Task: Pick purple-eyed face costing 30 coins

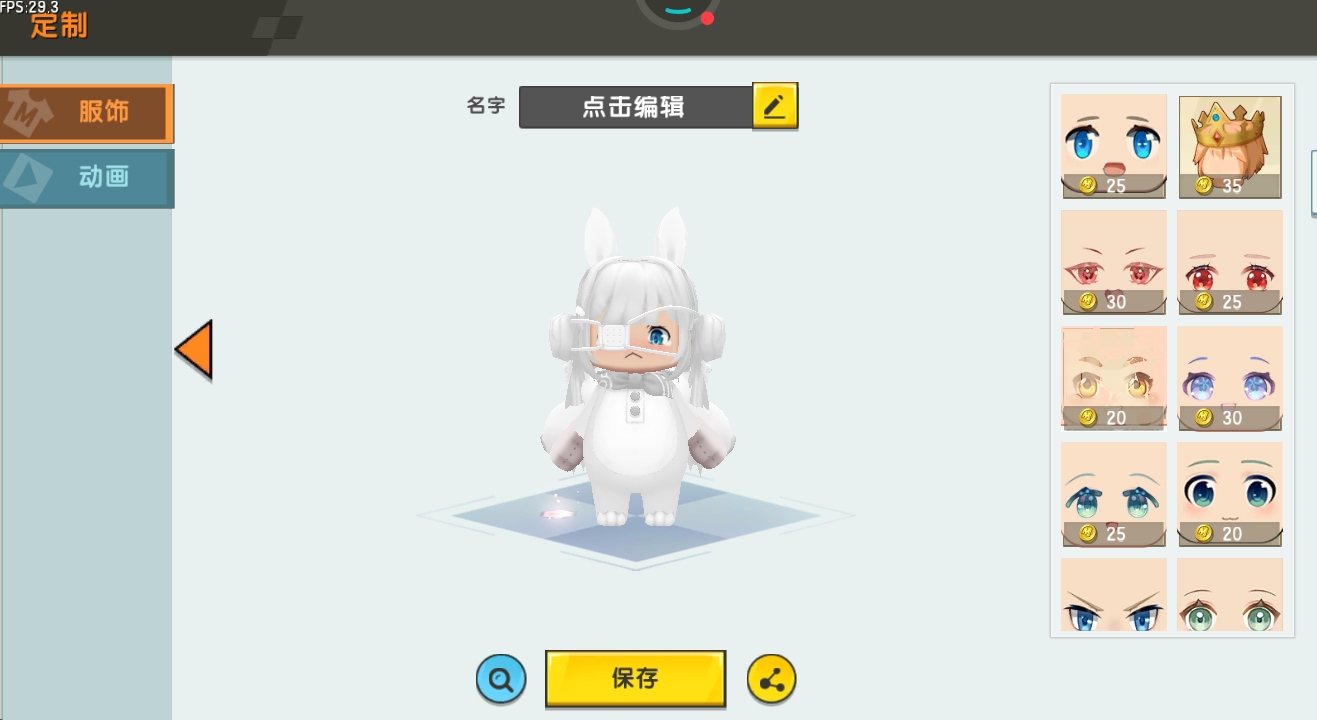Action: 1230,378
